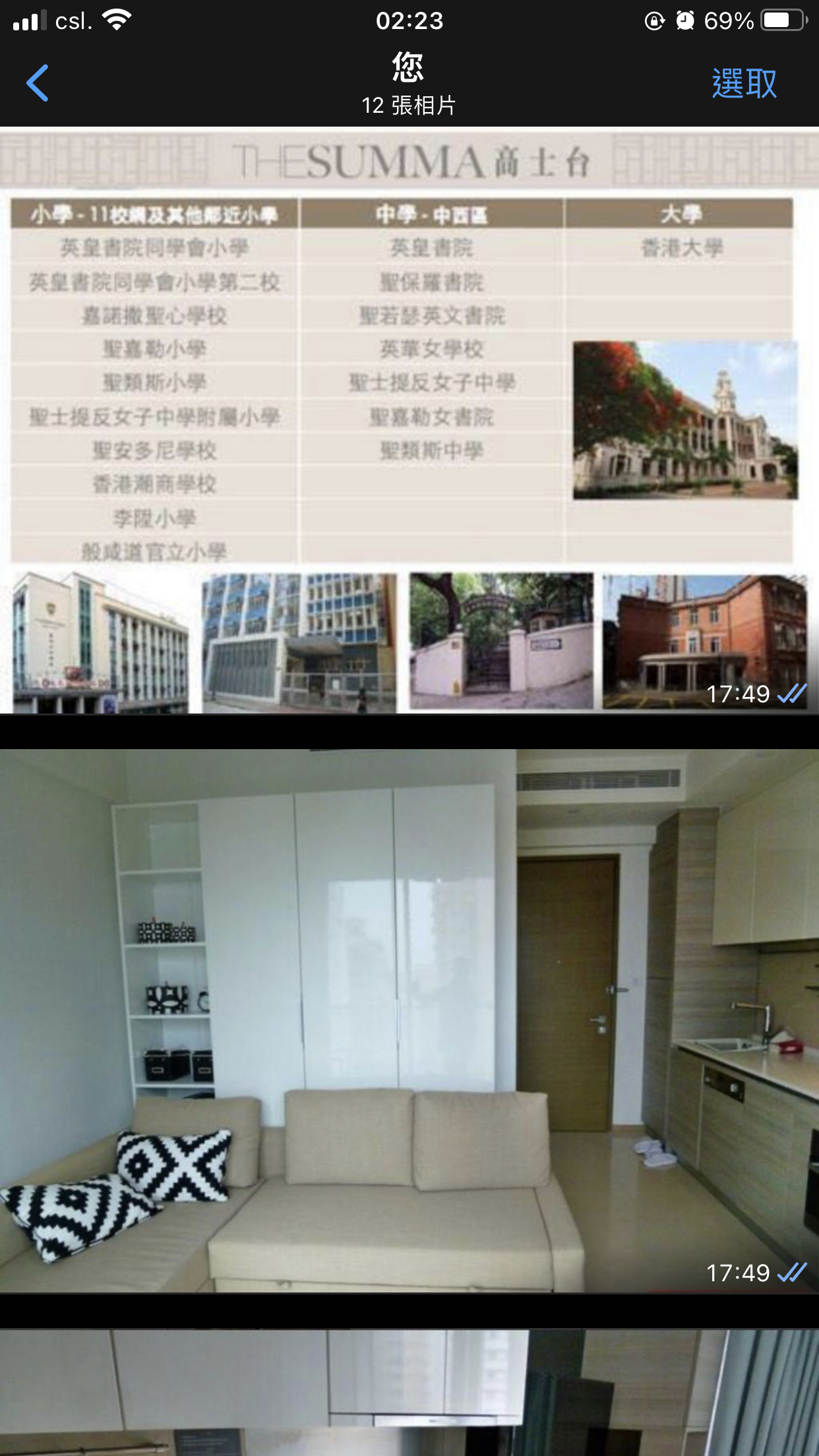
Task: Open the living room sofa photo
Action: [409, 1021]
